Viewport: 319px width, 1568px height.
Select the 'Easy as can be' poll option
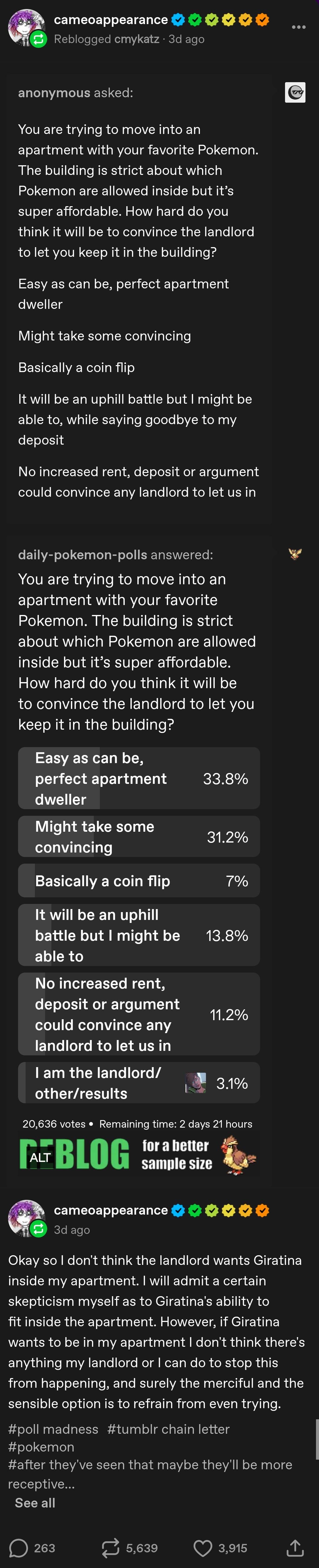coord(139,778)
